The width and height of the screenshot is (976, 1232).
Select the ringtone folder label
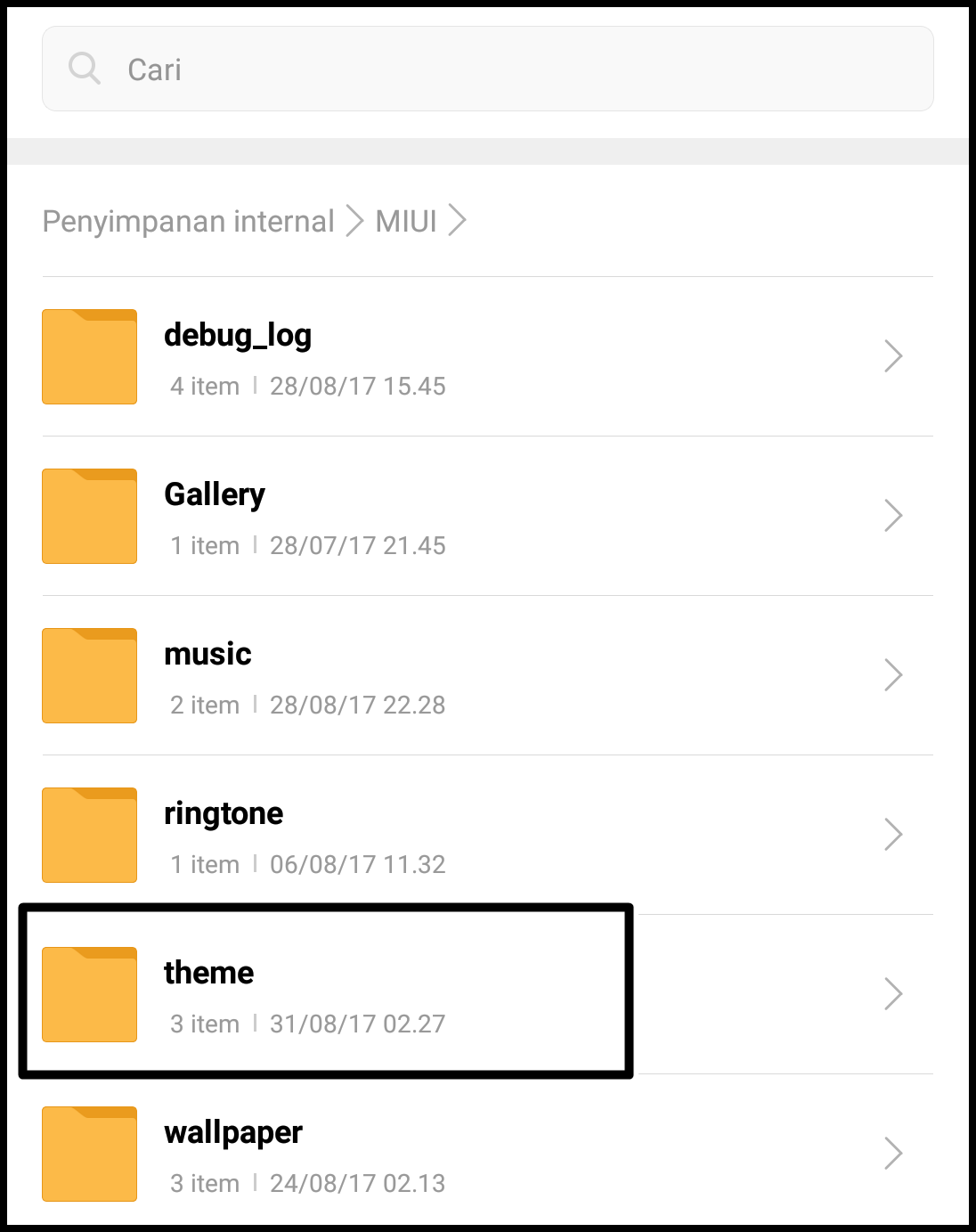point(224,813)
